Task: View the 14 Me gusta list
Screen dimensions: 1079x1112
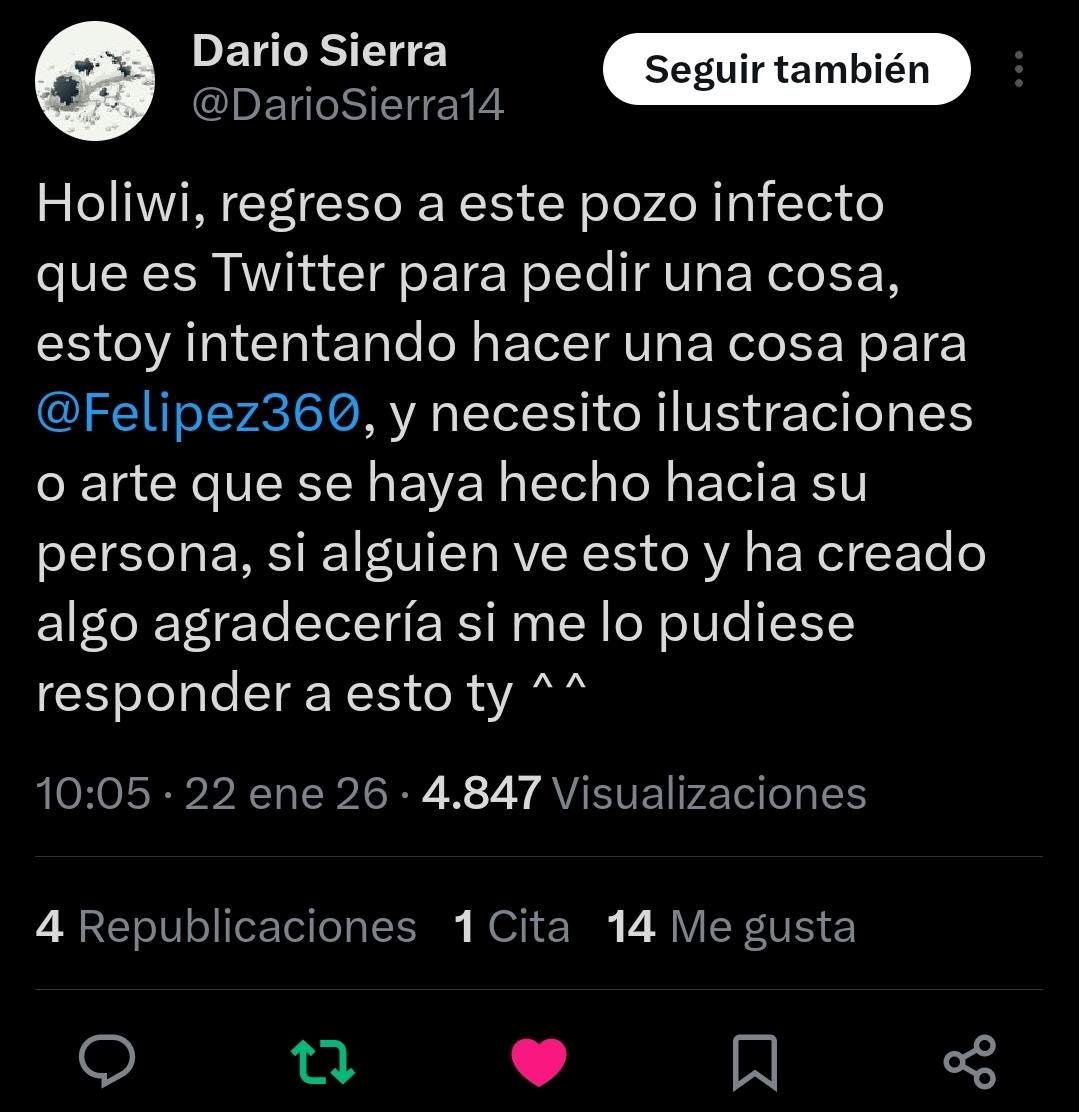Action: click(731, 926)
